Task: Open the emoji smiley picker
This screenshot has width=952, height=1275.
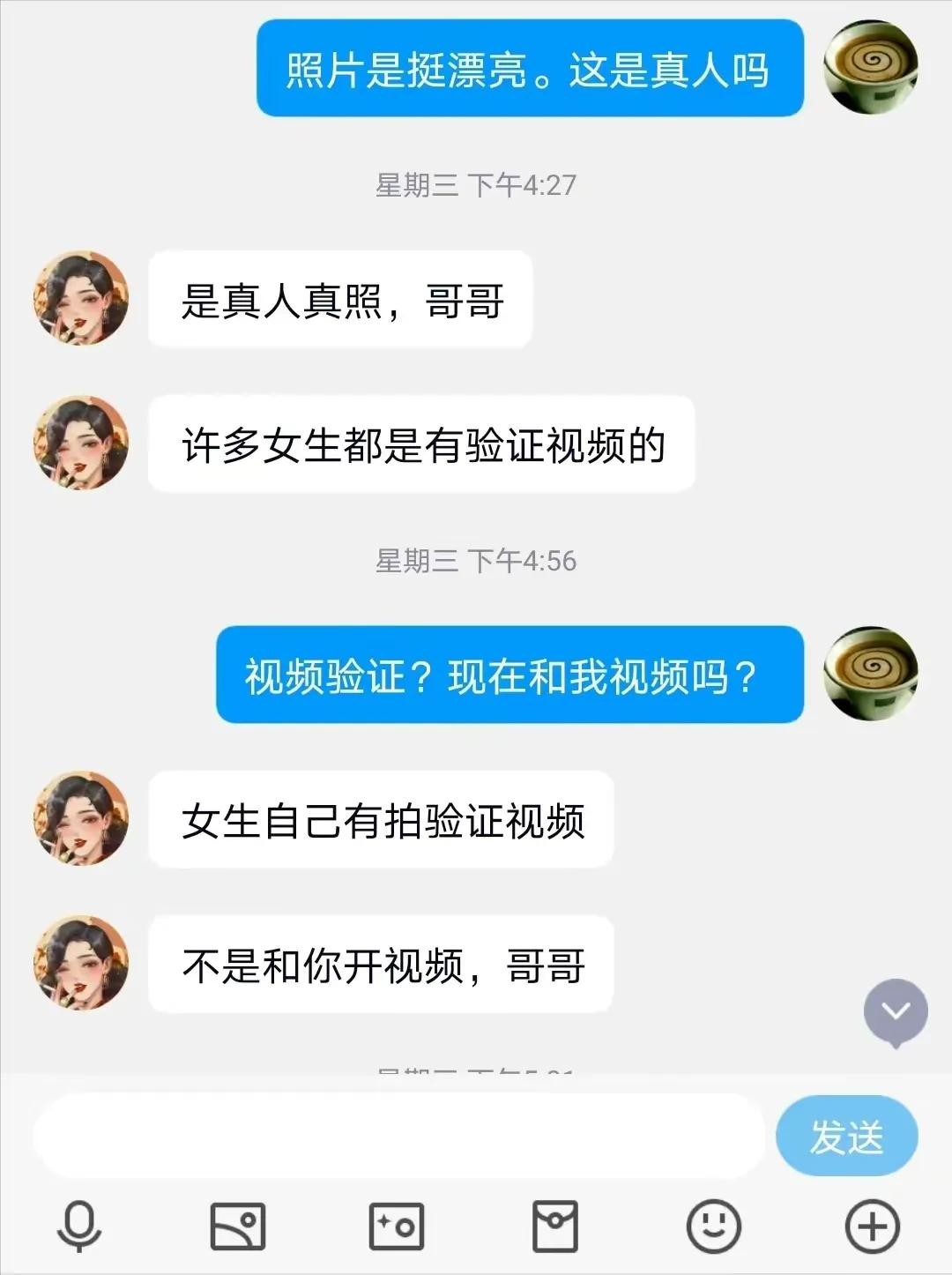Action: point(713,1227)
